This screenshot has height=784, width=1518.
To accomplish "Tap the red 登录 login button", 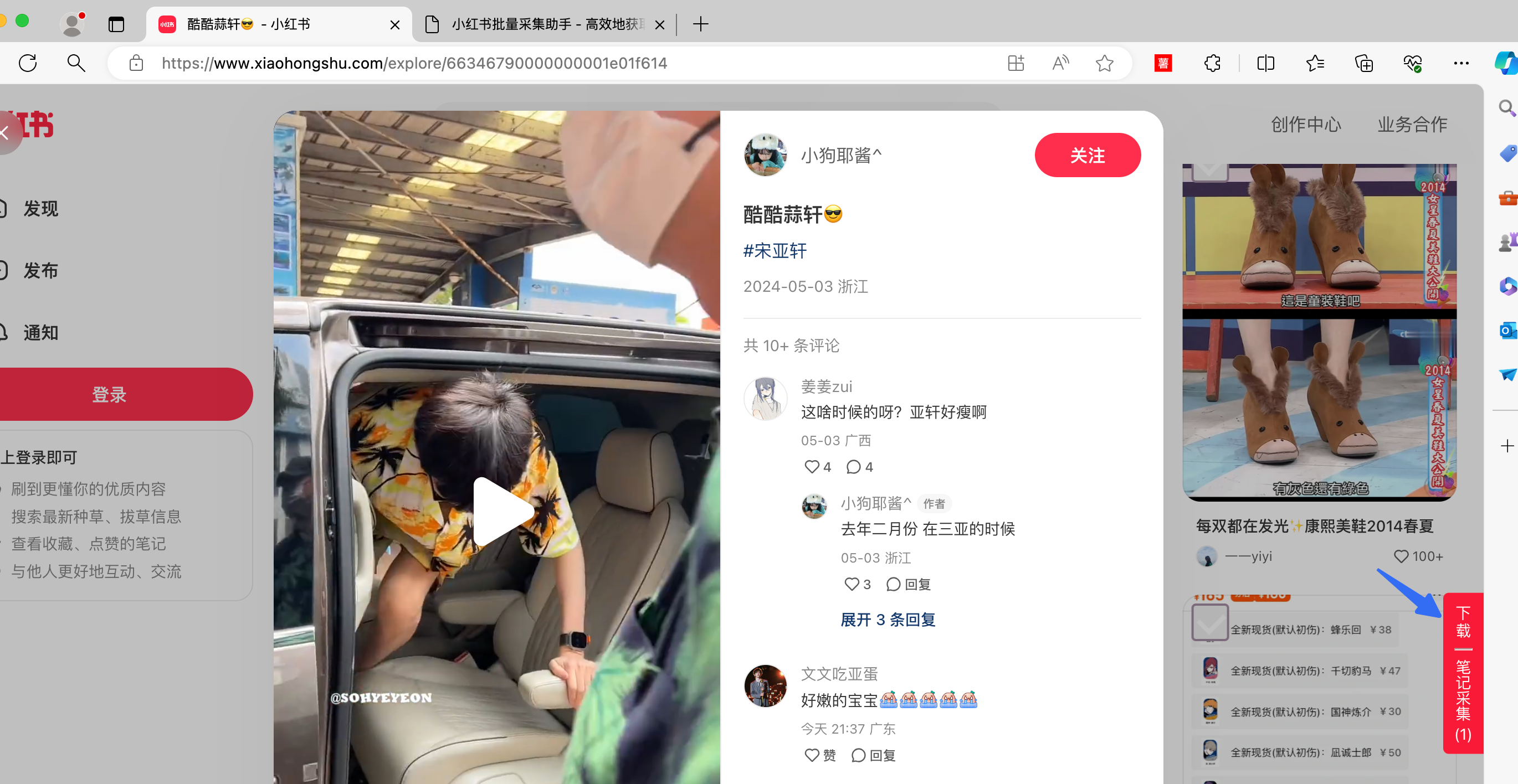I will coord(110,395).
